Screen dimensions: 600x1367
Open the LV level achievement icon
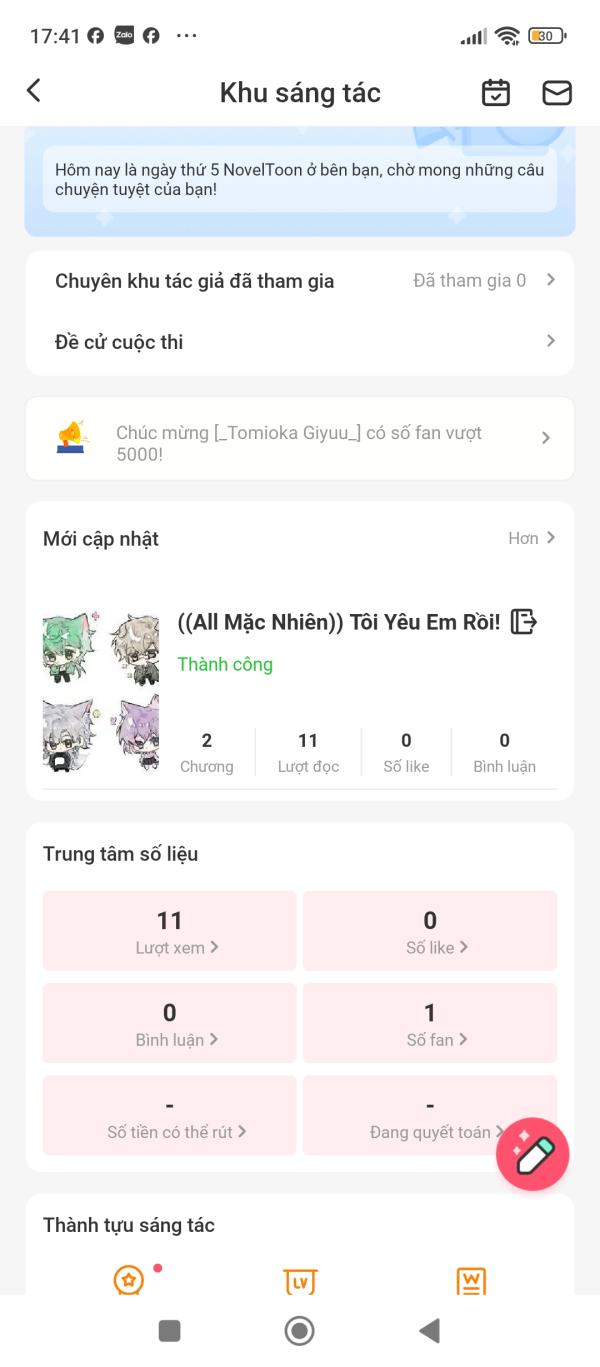point(300,1281)
